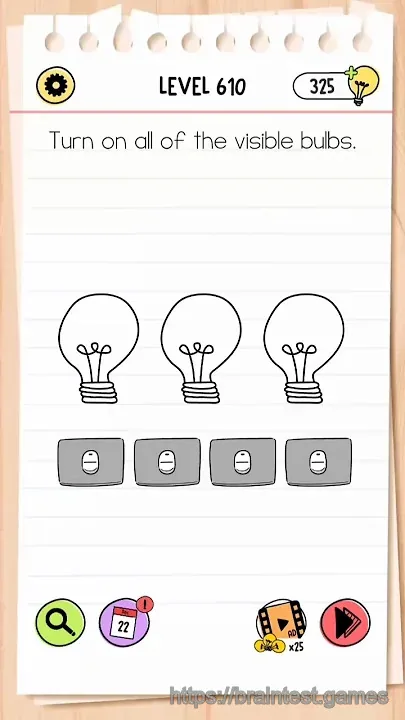Skip this level
Screen dimensions: 405x720
click(345, 623)
